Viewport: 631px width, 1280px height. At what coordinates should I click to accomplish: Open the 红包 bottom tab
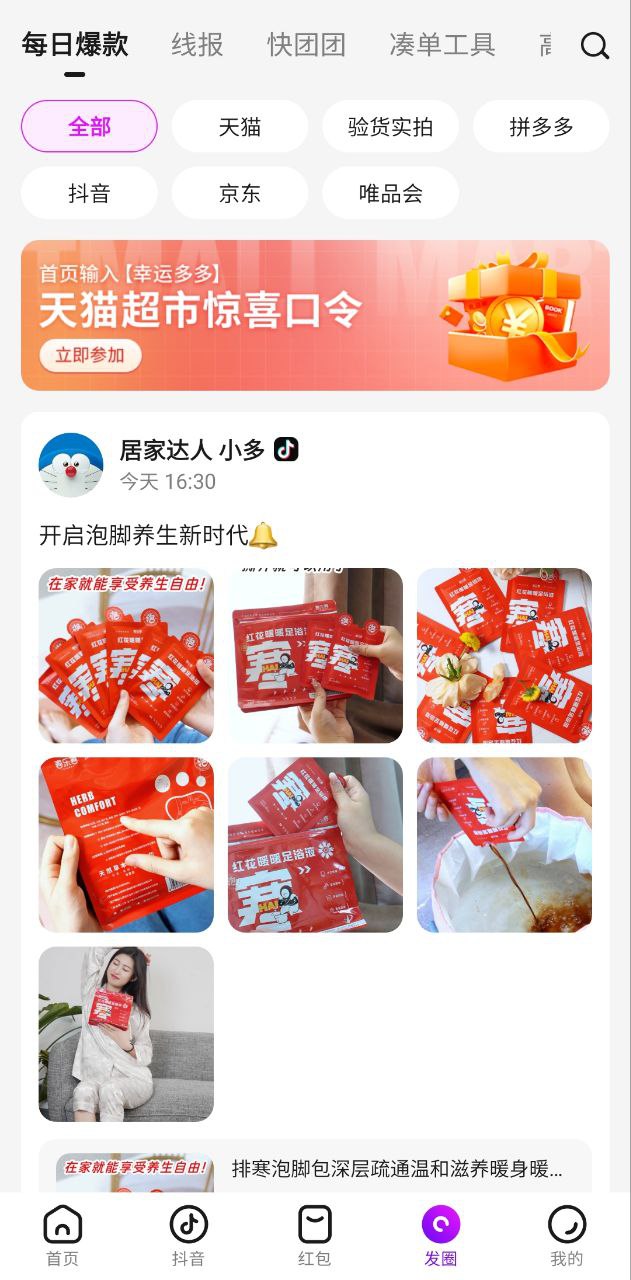(x=315, y=1236)
